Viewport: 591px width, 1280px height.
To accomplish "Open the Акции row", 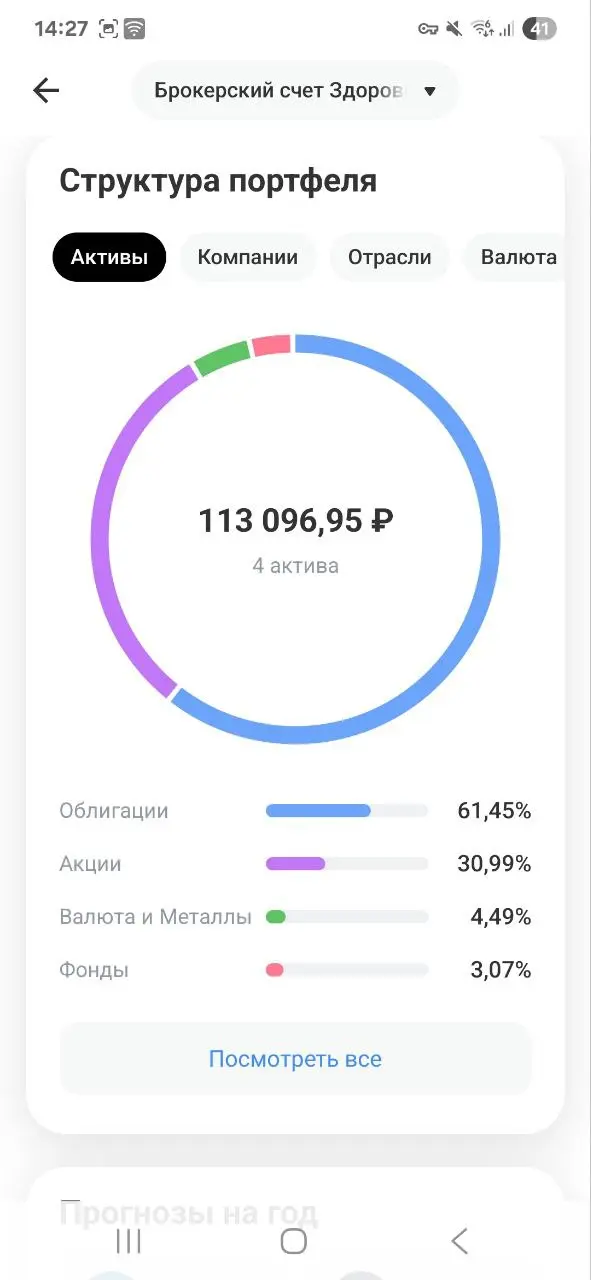I will pos(295,864).
